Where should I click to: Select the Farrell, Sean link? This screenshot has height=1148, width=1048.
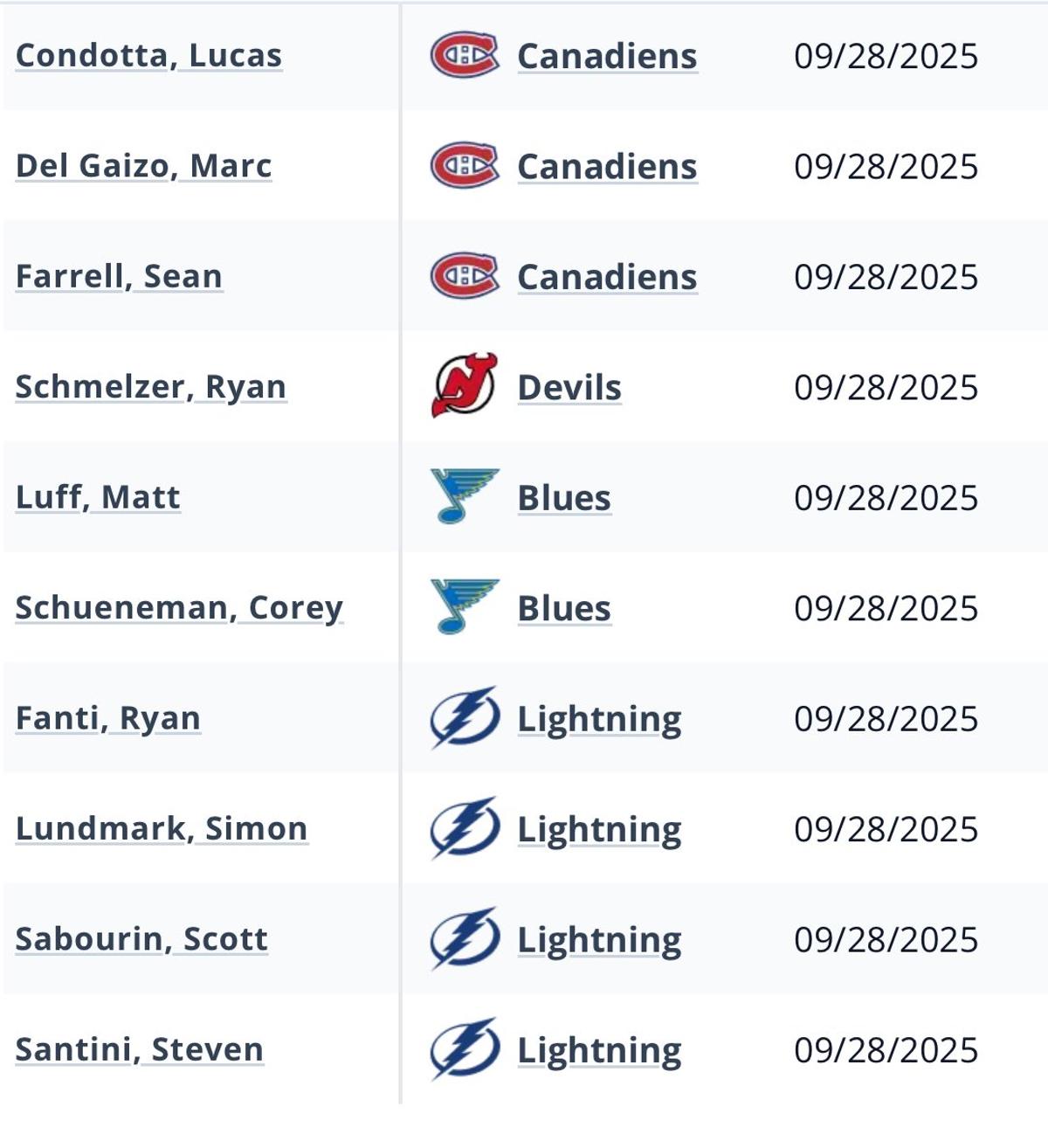pyautogui.click(x=119, y=276)
